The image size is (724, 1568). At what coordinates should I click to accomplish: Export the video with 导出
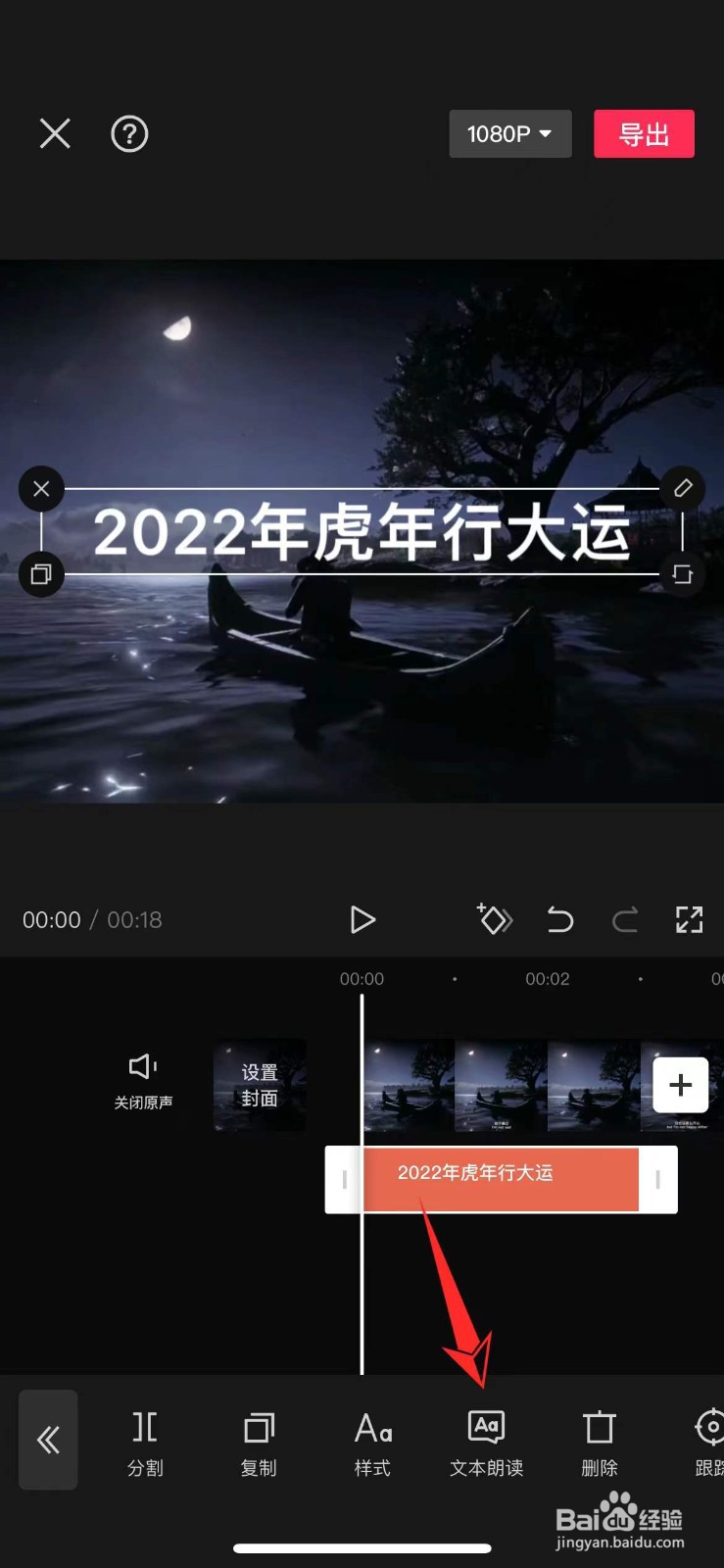click(x=644, y=133)
